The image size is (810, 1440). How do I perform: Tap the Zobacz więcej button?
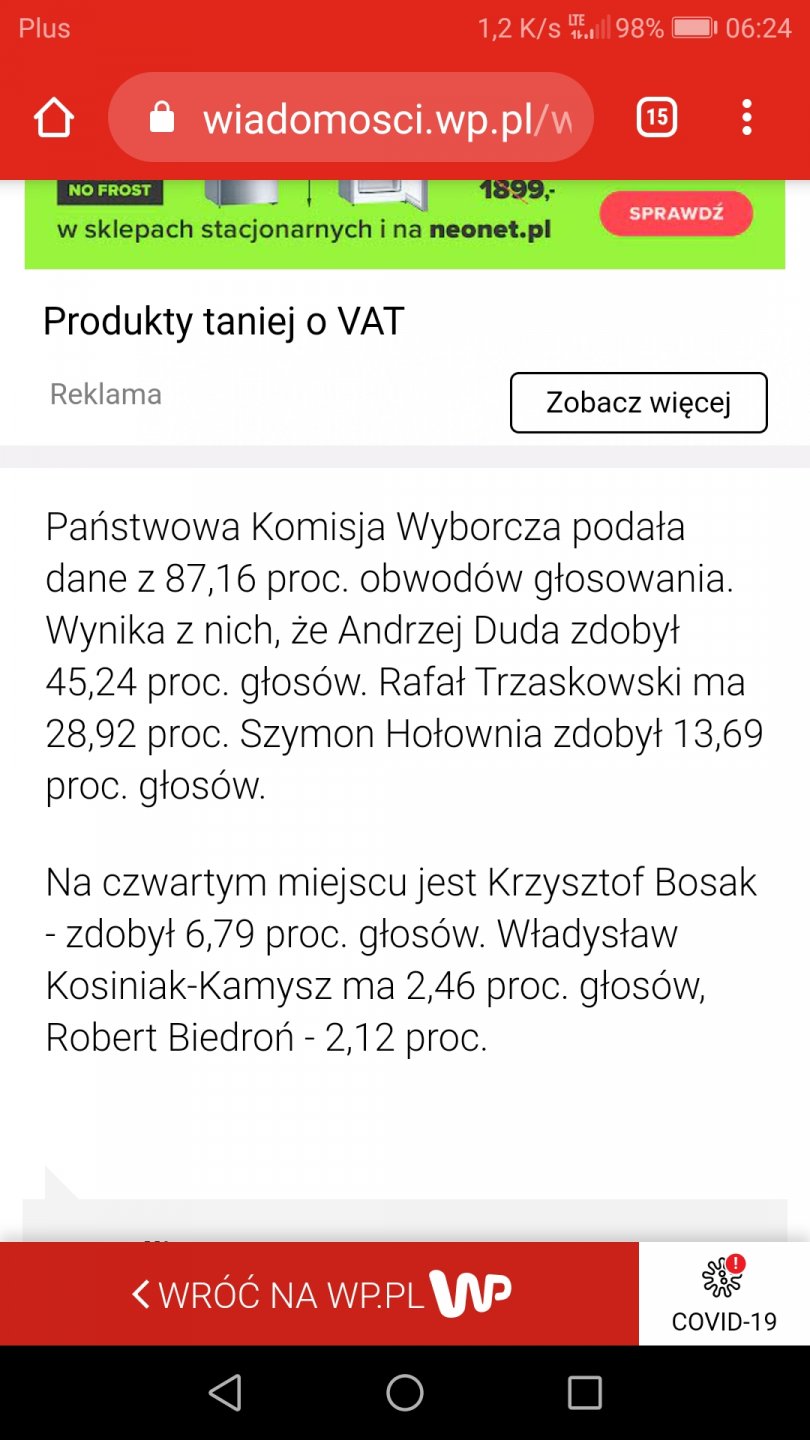coord(638,403)
